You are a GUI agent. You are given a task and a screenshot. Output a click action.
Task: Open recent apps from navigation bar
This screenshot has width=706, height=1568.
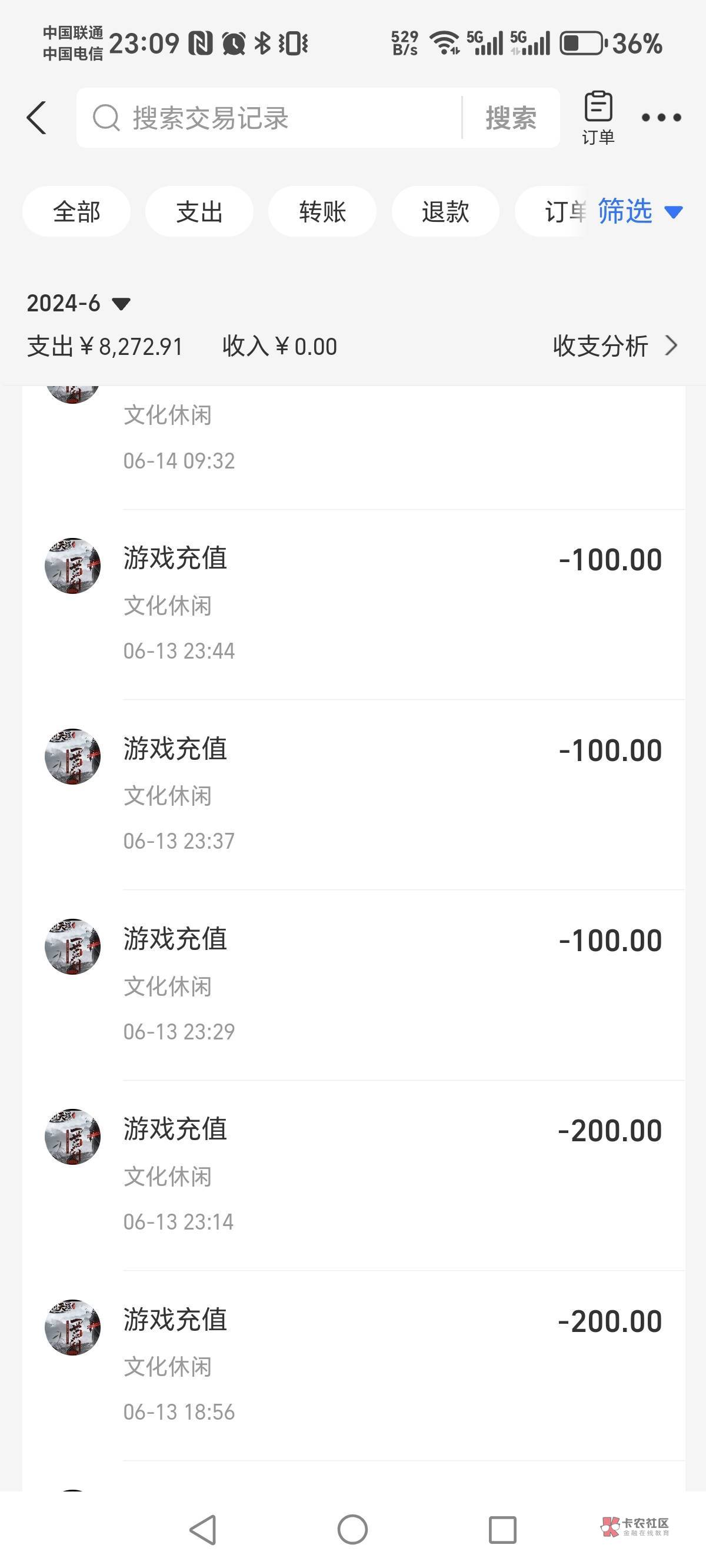click(502, 1530)
